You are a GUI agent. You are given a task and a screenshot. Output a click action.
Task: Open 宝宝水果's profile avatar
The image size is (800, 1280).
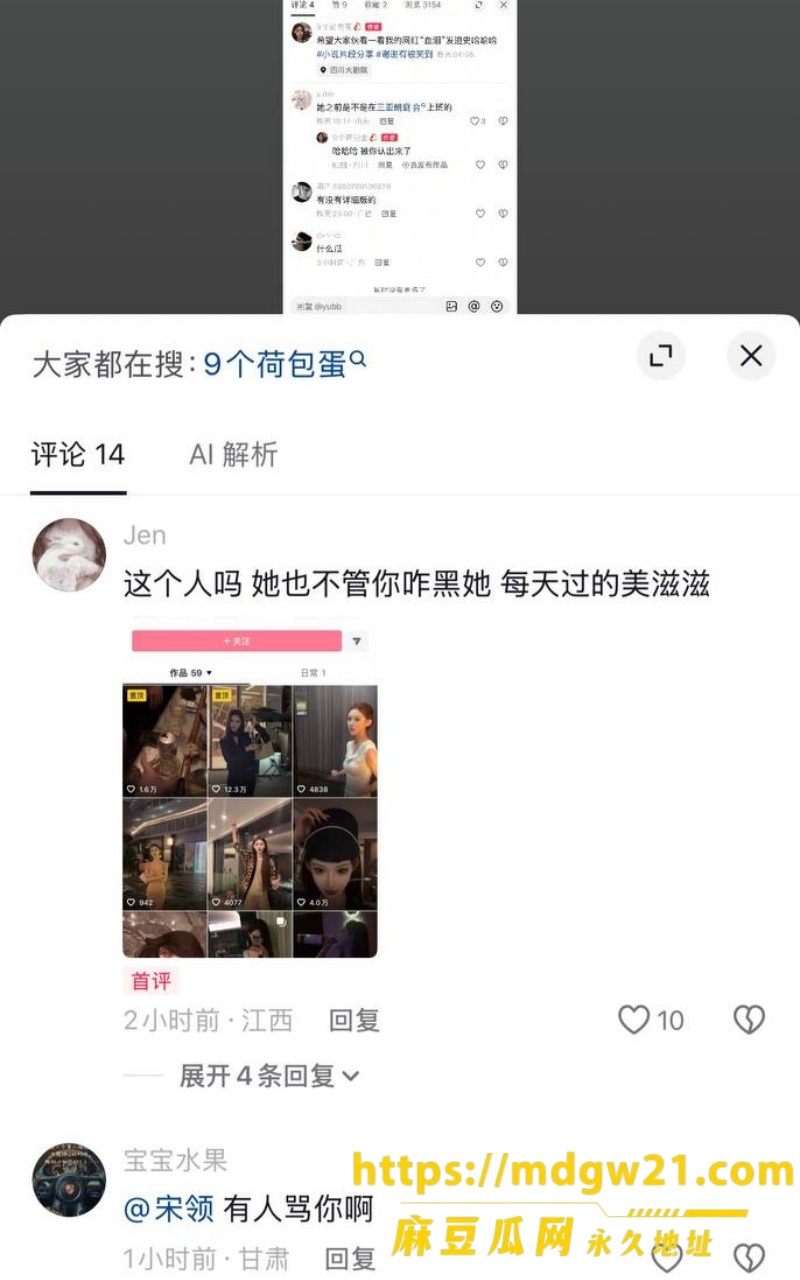click(69, 1180)
